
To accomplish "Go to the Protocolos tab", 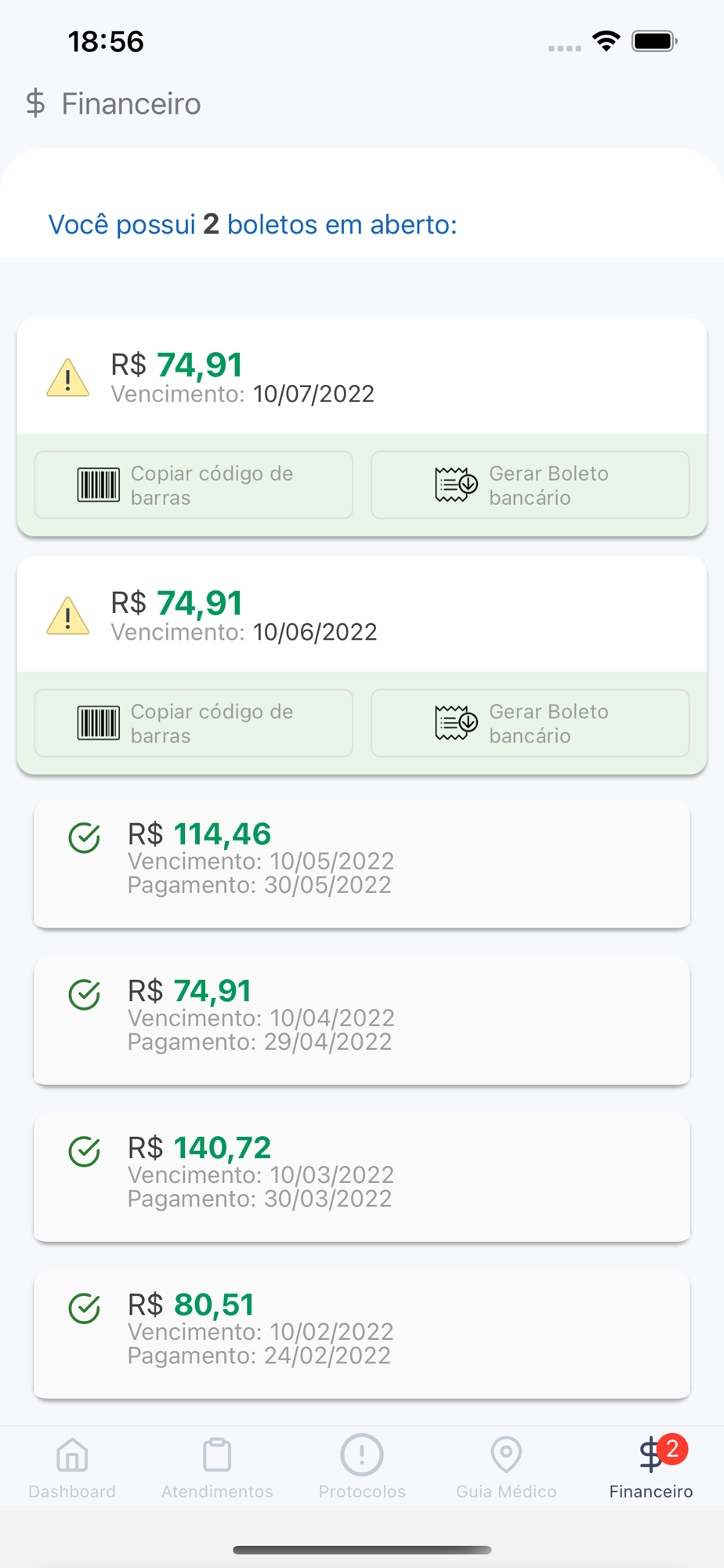I will click(x=362, y=1468).
